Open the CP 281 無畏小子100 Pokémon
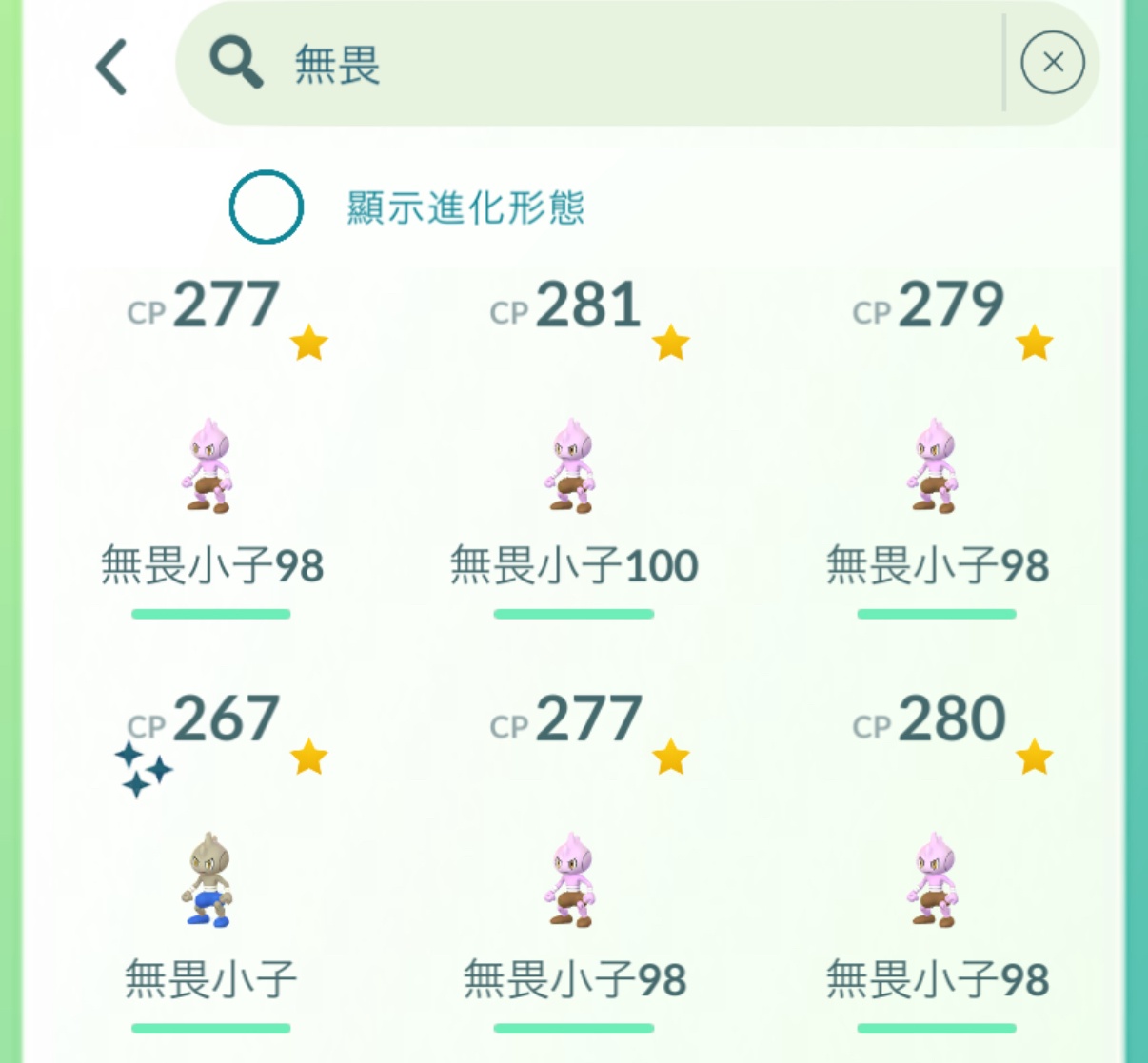Image resolution: width=1148 pixels, height=1063 pixels. (x=573, y=466)
